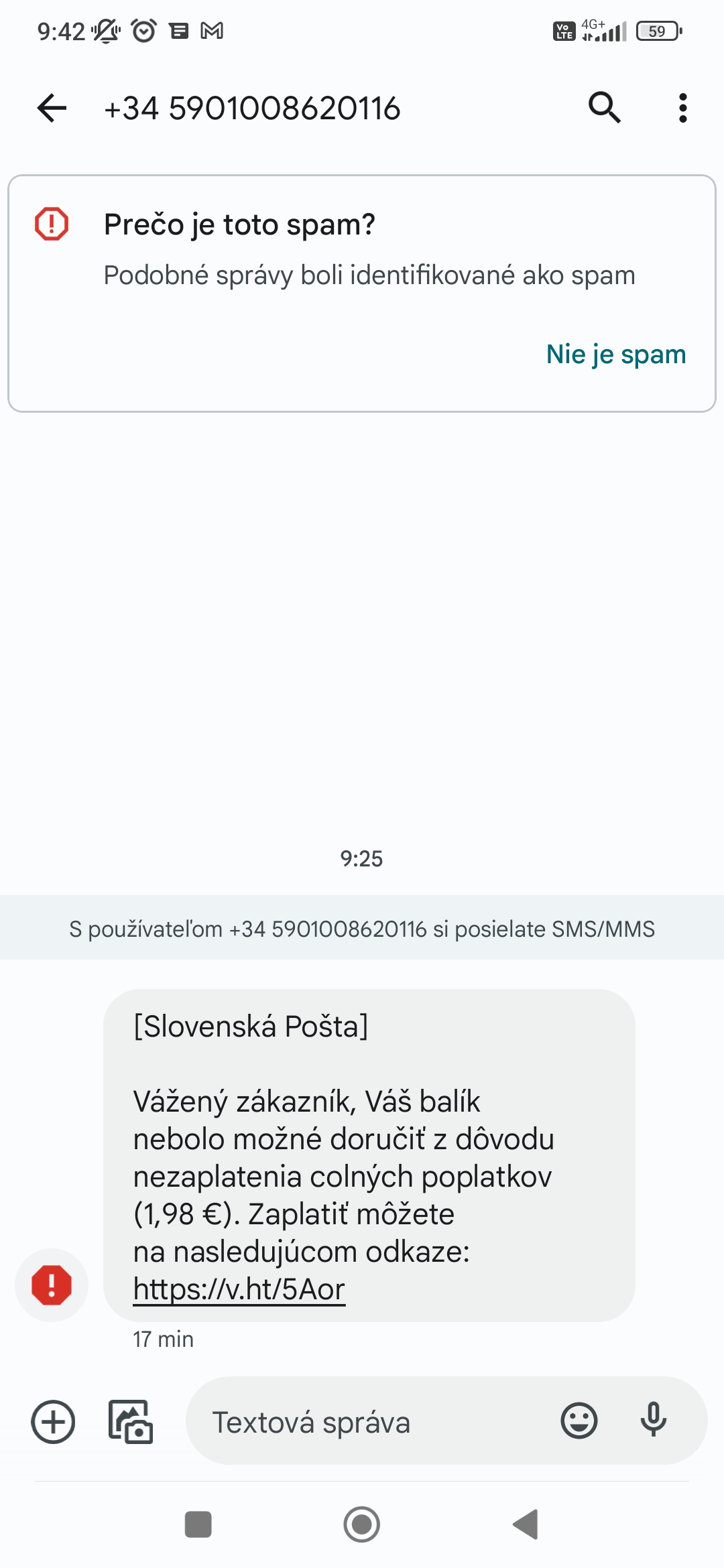Search within this conversation

click(x=605, y=108)
